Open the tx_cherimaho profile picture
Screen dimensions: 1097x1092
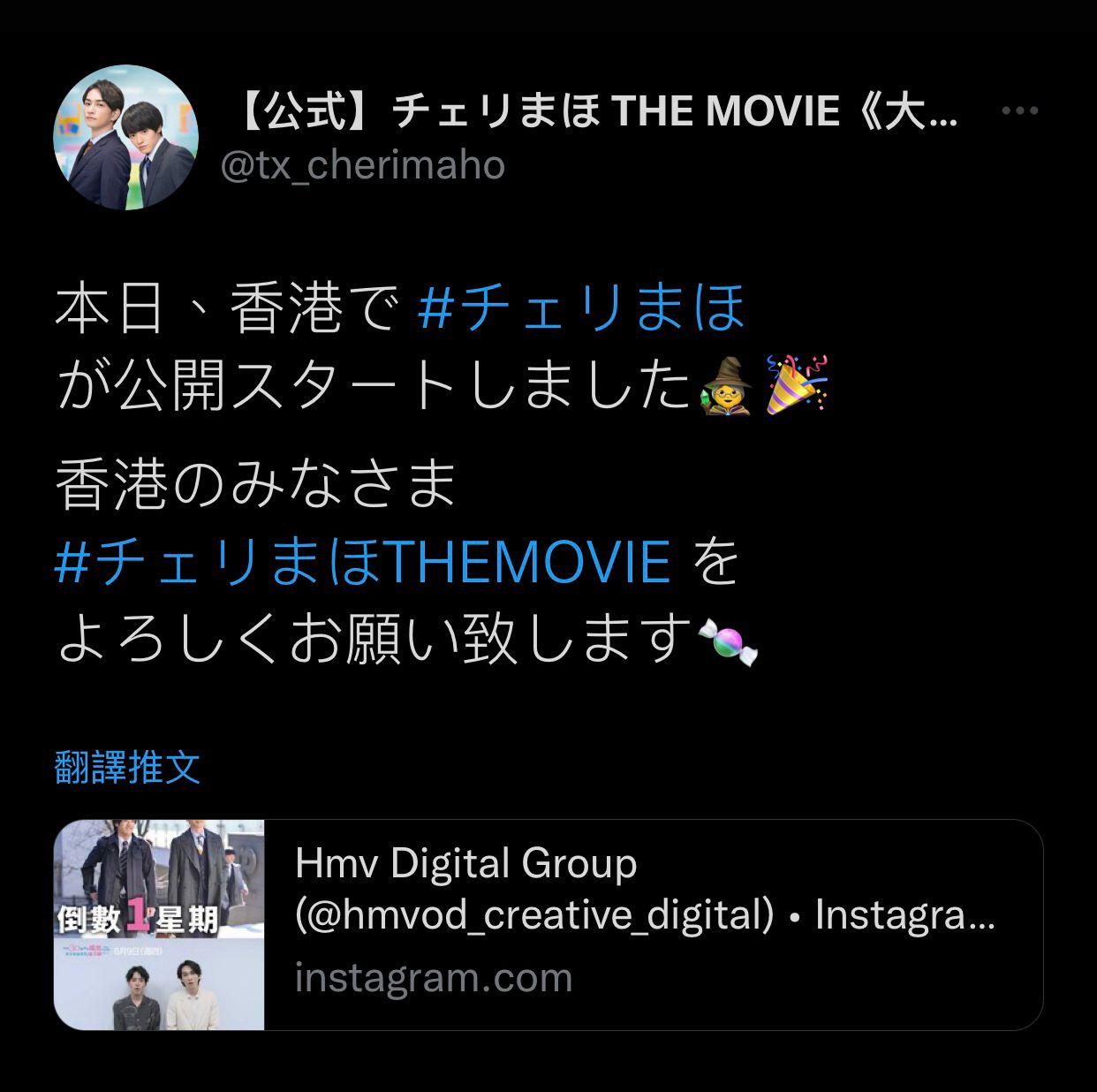tap(125, 138)
